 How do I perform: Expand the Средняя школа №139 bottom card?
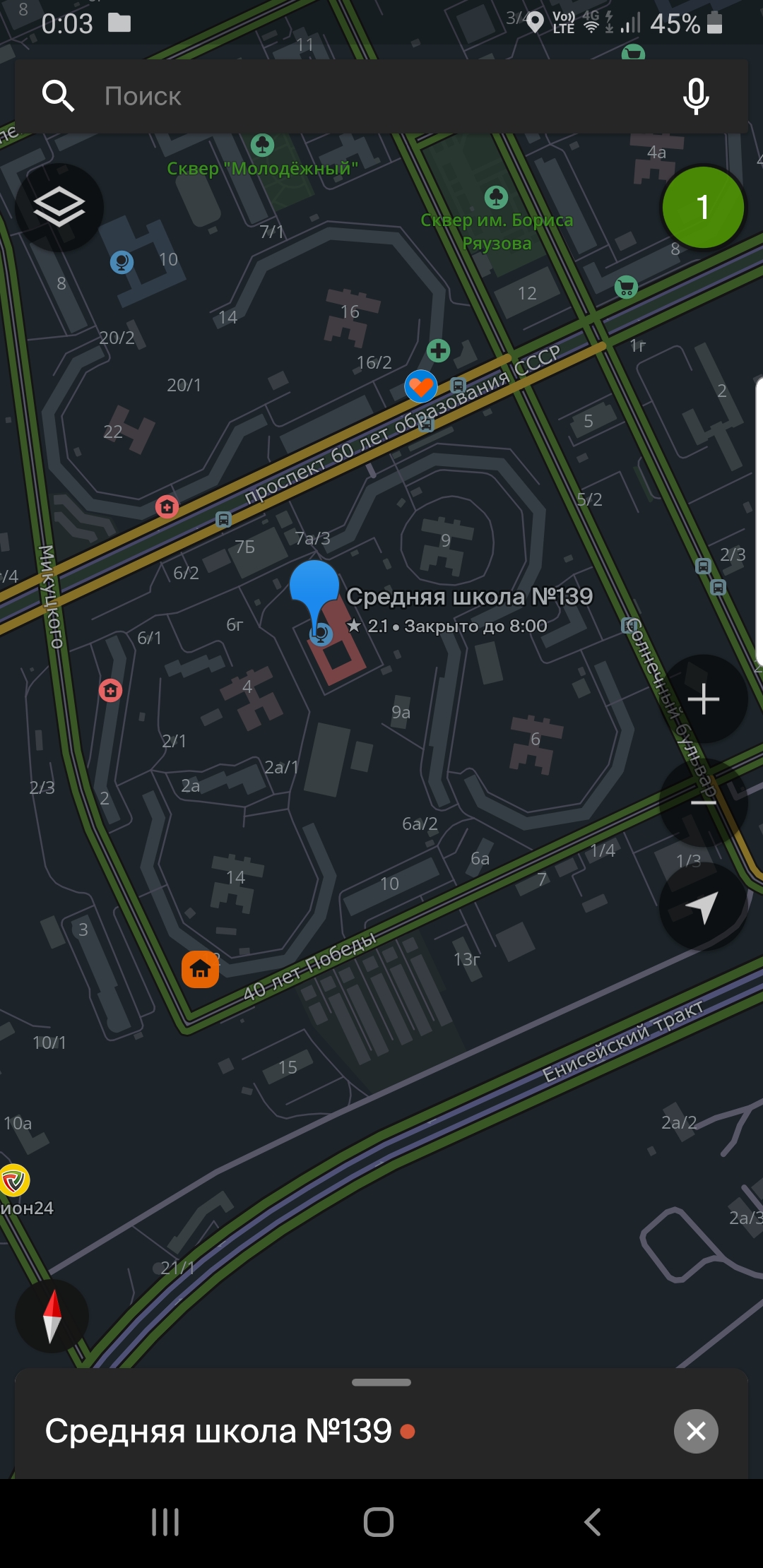point(381,1383)
